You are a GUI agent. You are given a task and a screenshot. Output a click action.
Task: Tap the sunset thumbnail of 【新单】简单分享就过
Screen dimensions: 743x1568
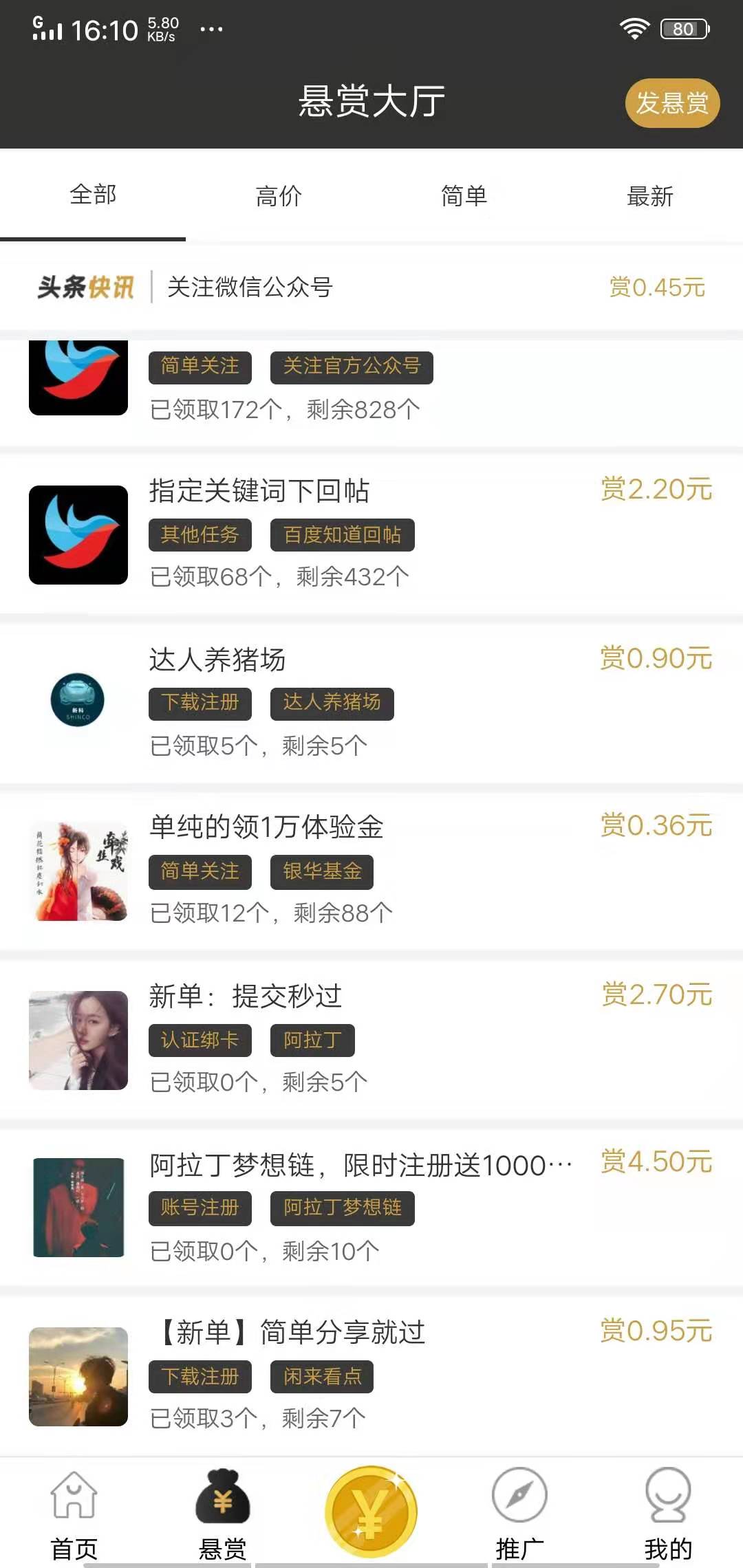(78, 1375)
